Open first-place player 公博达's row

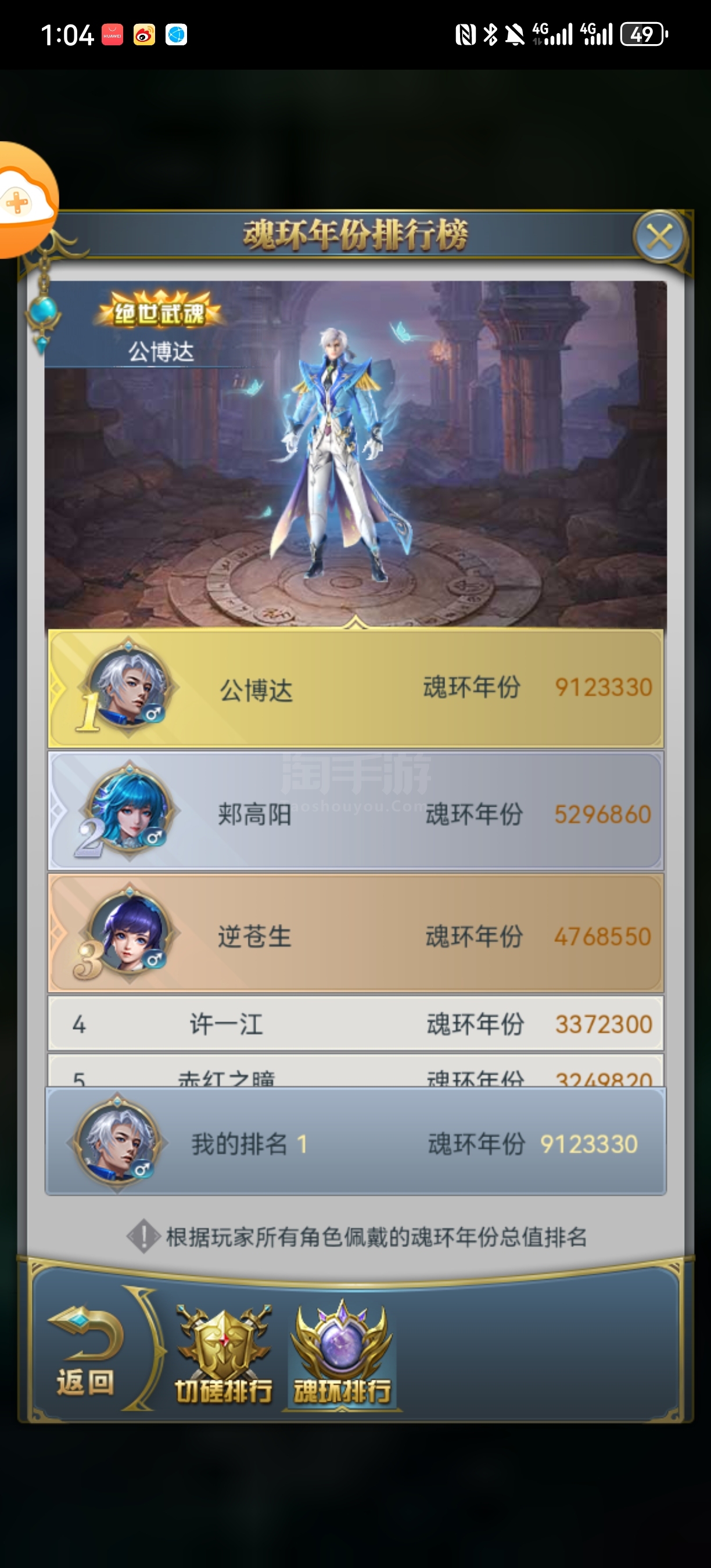click(355, 688)
